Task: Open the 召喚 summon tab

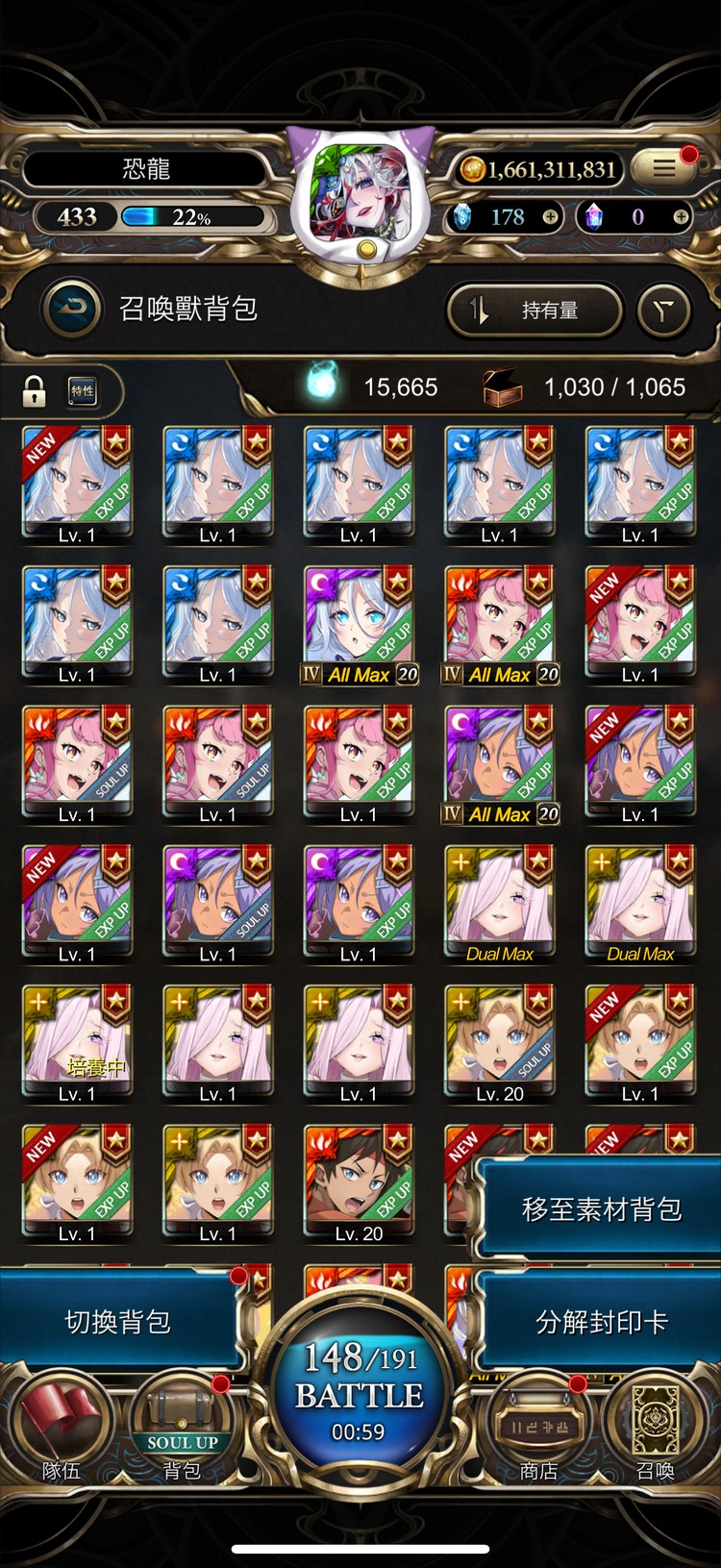Action: pos(656,1432)
